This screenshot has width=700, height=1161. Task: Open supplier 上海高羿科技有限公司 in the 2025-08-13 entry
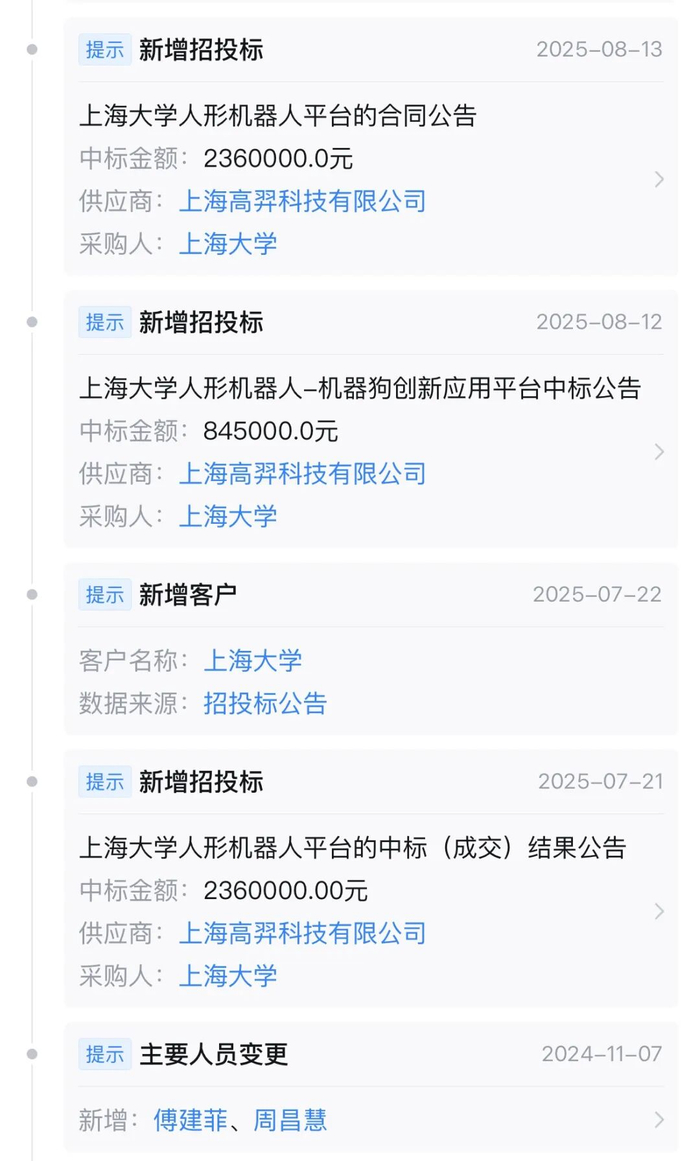click(x=303, y=201)
